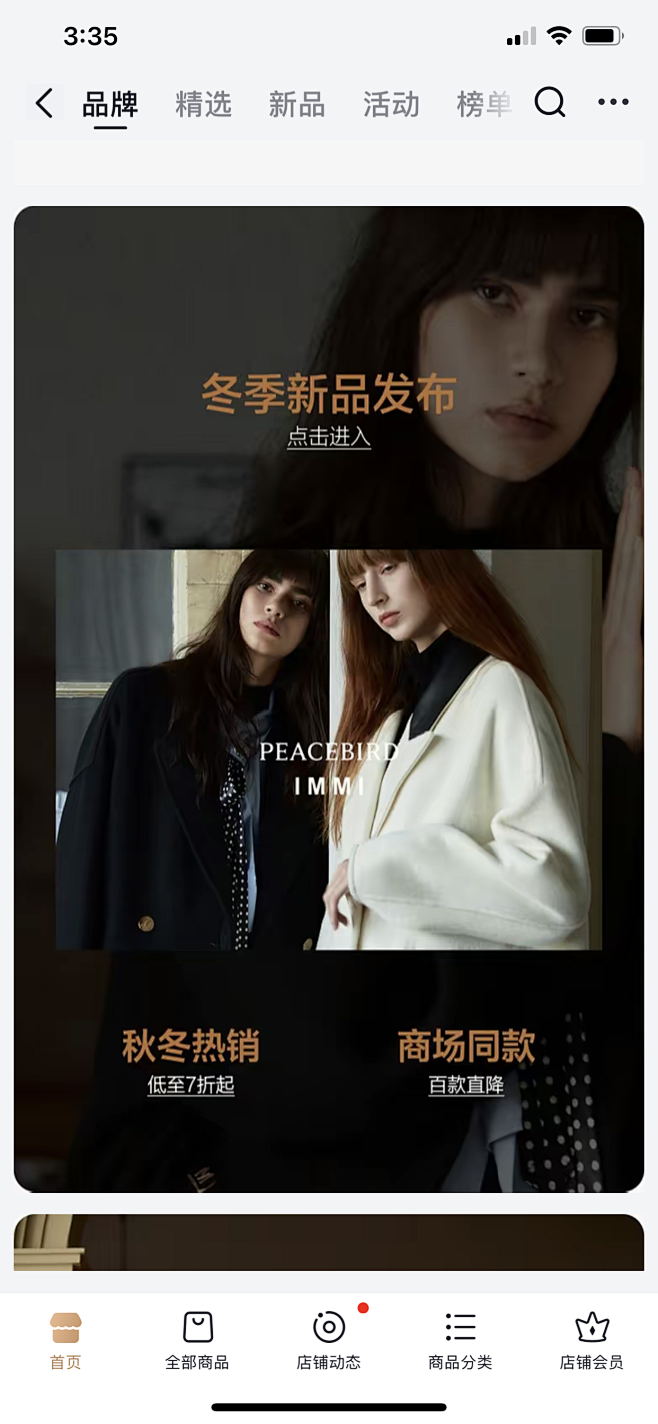Open the three-dot overflow menu
The image size is (658, 1424).
(x=613, y=102)
